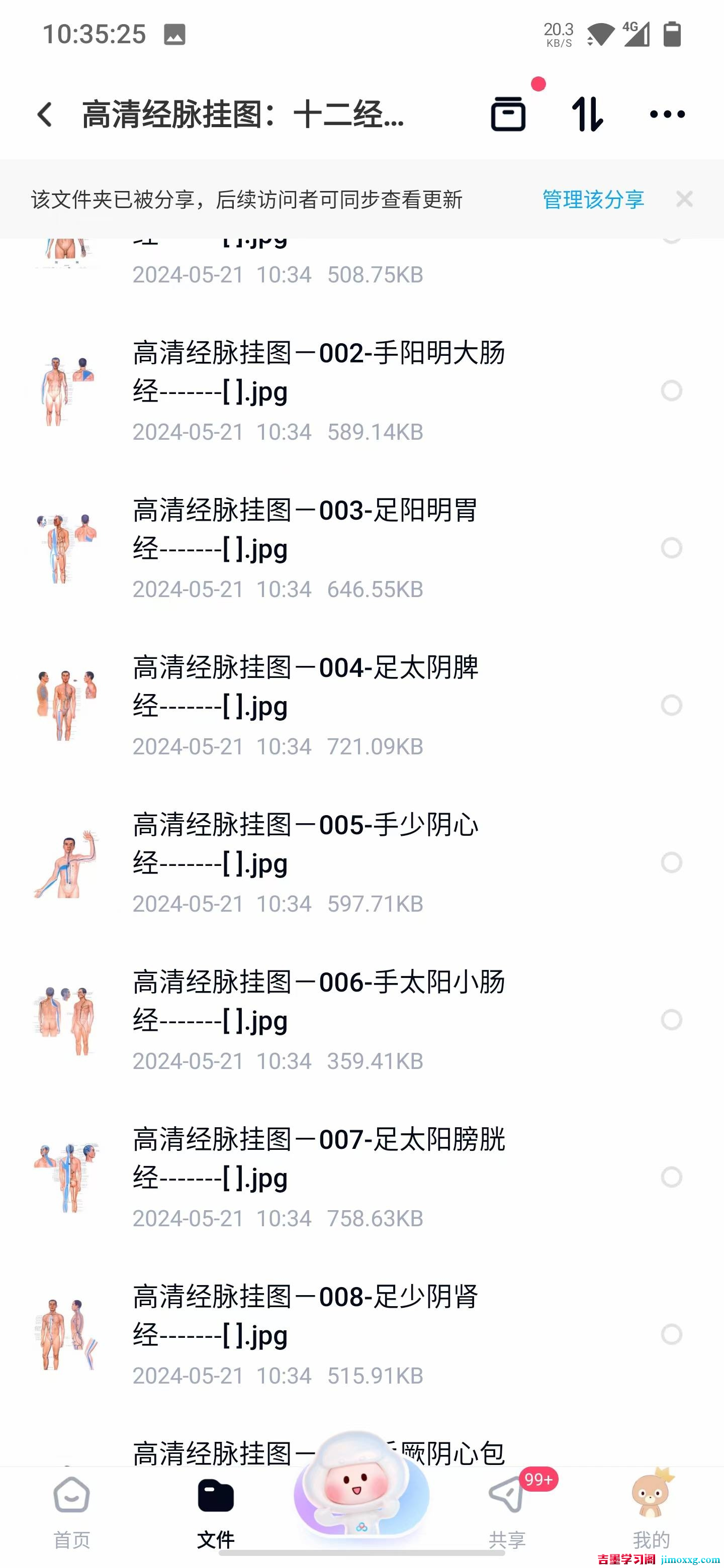This screenshot has width=724, height=1568.
Task: Select the 003-足阳明胃经 file checkbox
Action: (671, 548)
